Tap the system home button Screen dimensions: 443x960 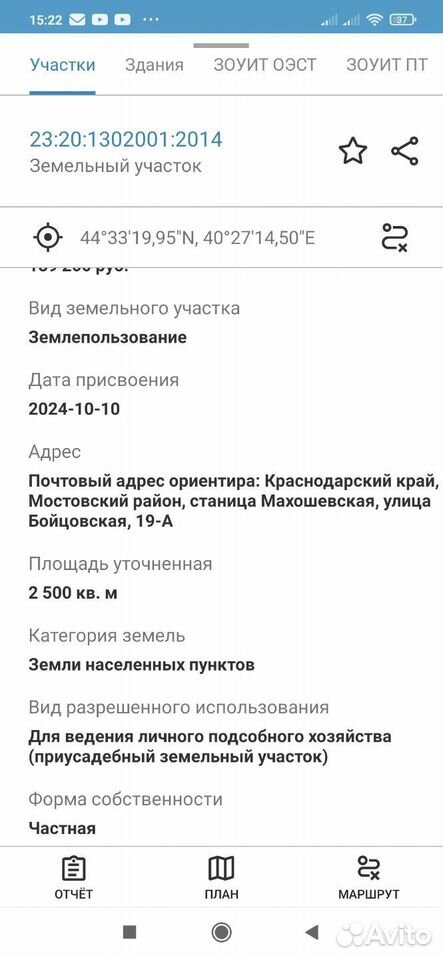(x=221, y=932)
